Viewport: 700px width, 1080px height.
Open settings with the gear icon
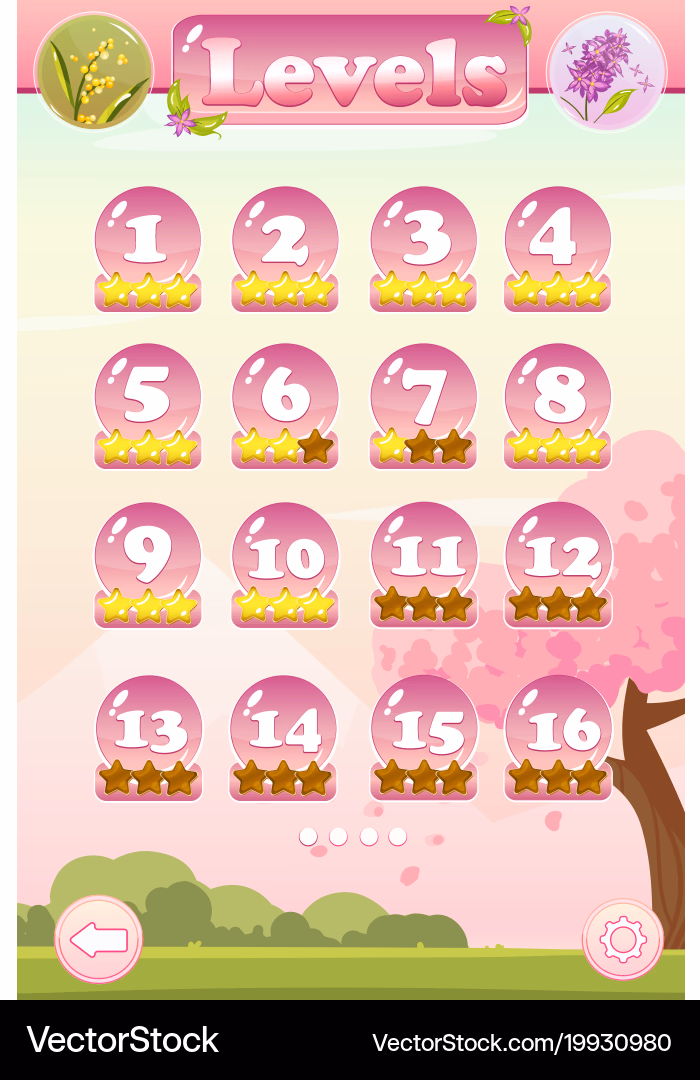tap(623, 939)
